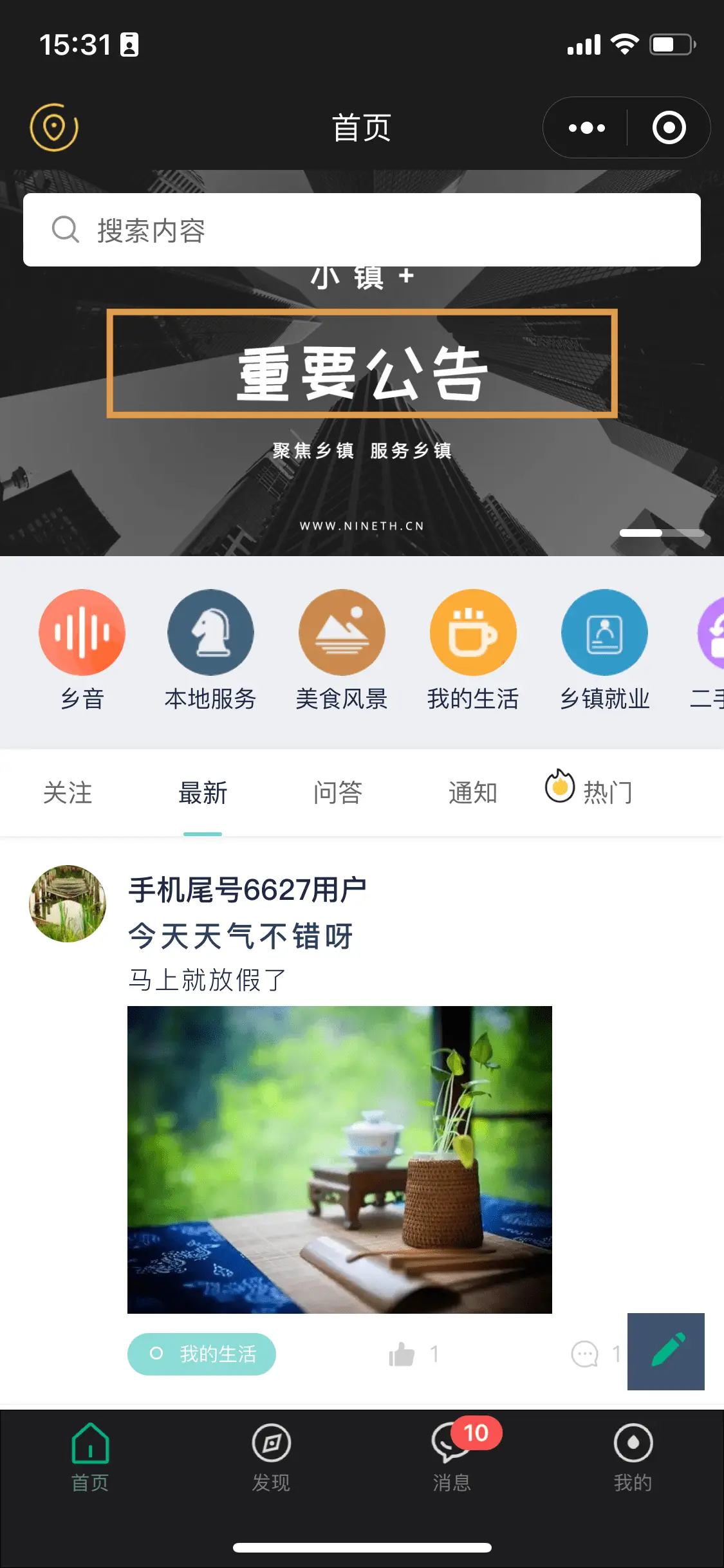Switch to the 关注 tab

point(68,792)
